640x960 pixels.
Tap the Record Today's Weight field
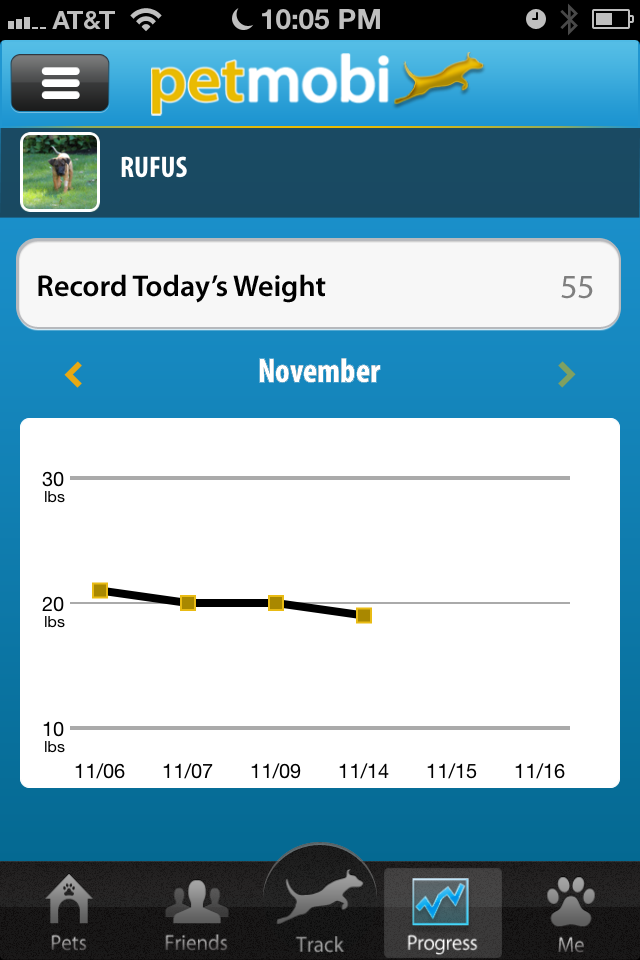pyautogui.click(x=318, y=286)
